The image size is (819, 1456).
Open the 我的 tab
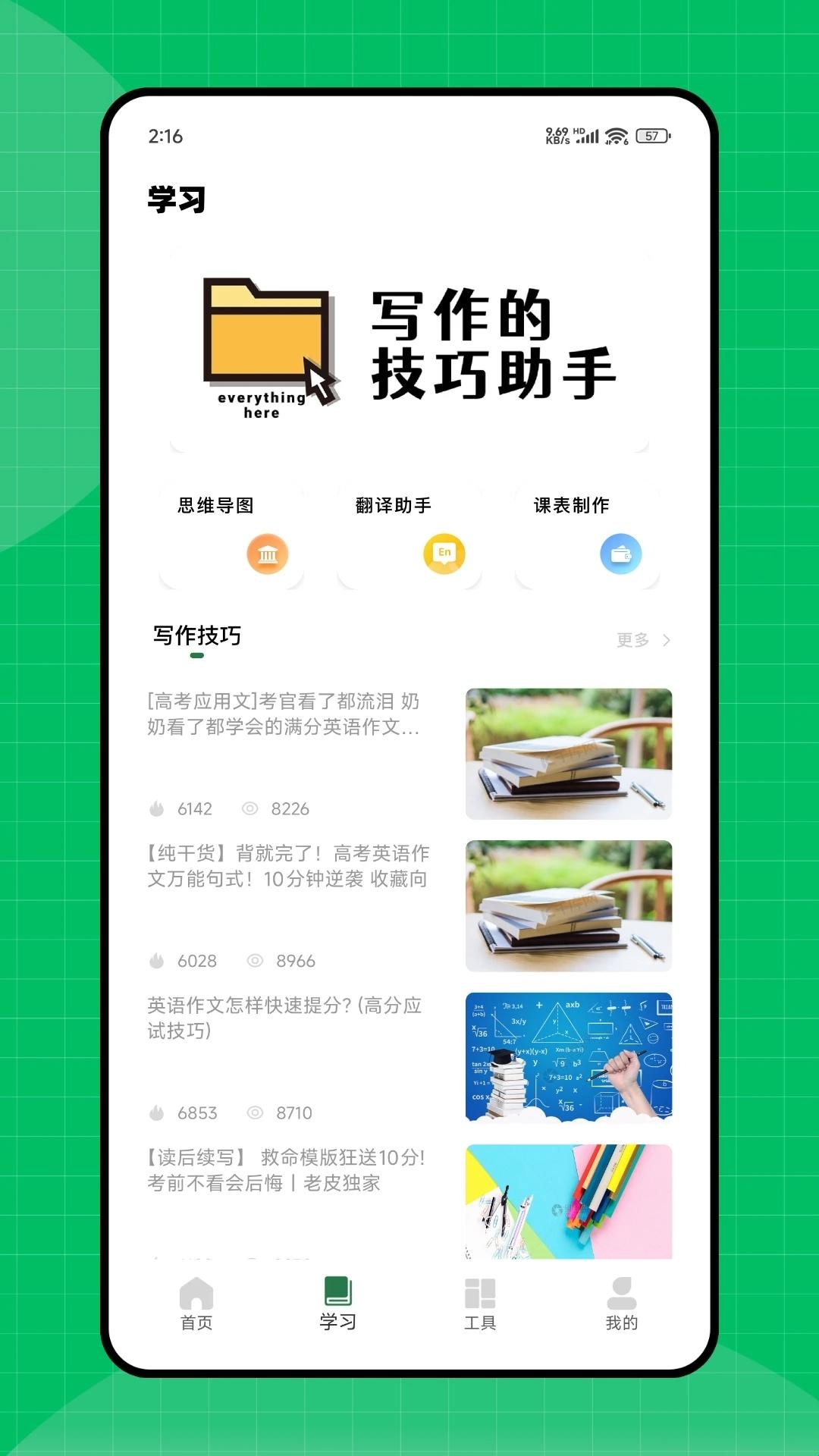(622, 1304)
